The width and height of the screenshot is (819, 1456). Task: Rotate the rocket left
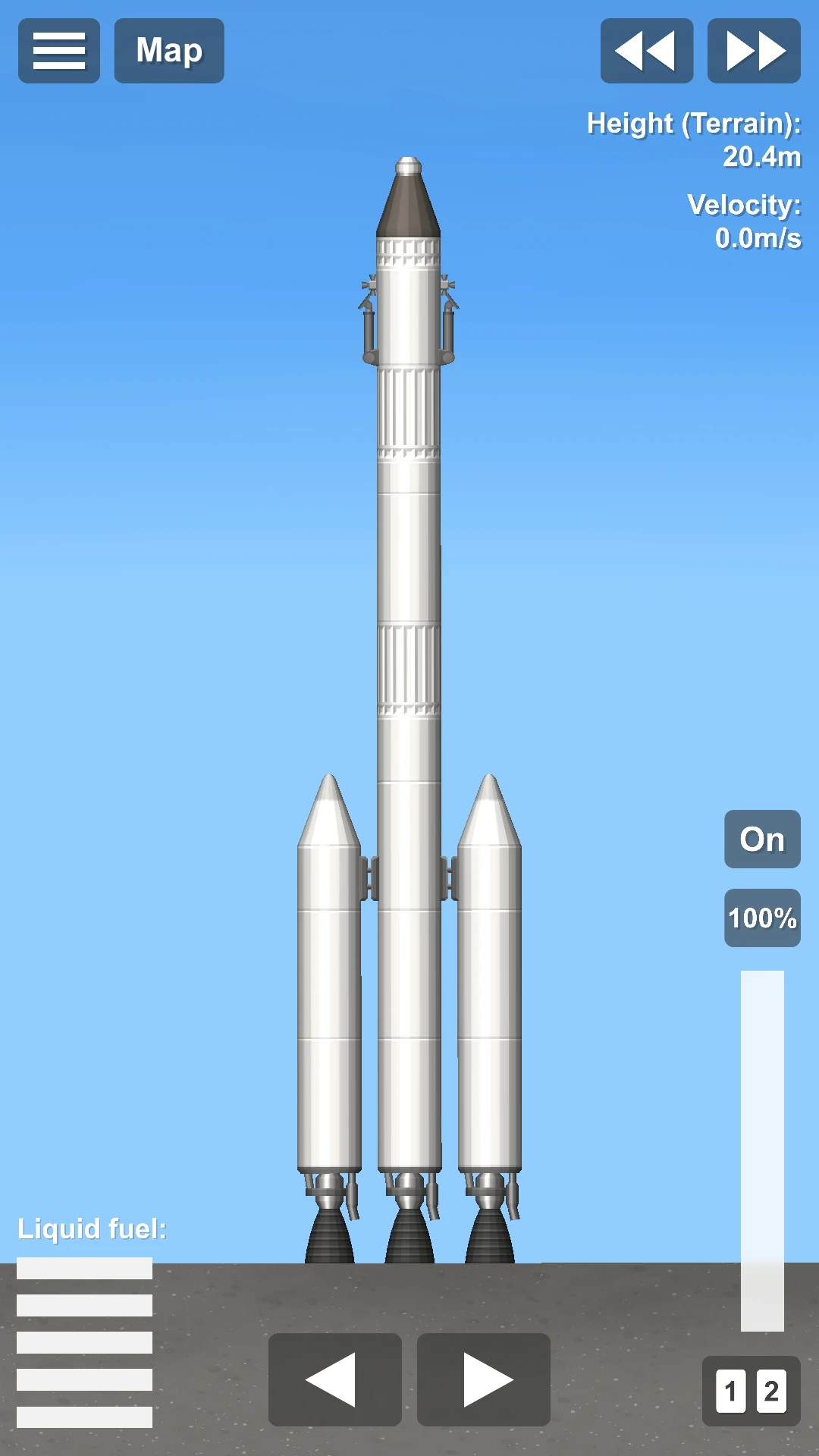pyautogui.click(x=334, y=1379)
